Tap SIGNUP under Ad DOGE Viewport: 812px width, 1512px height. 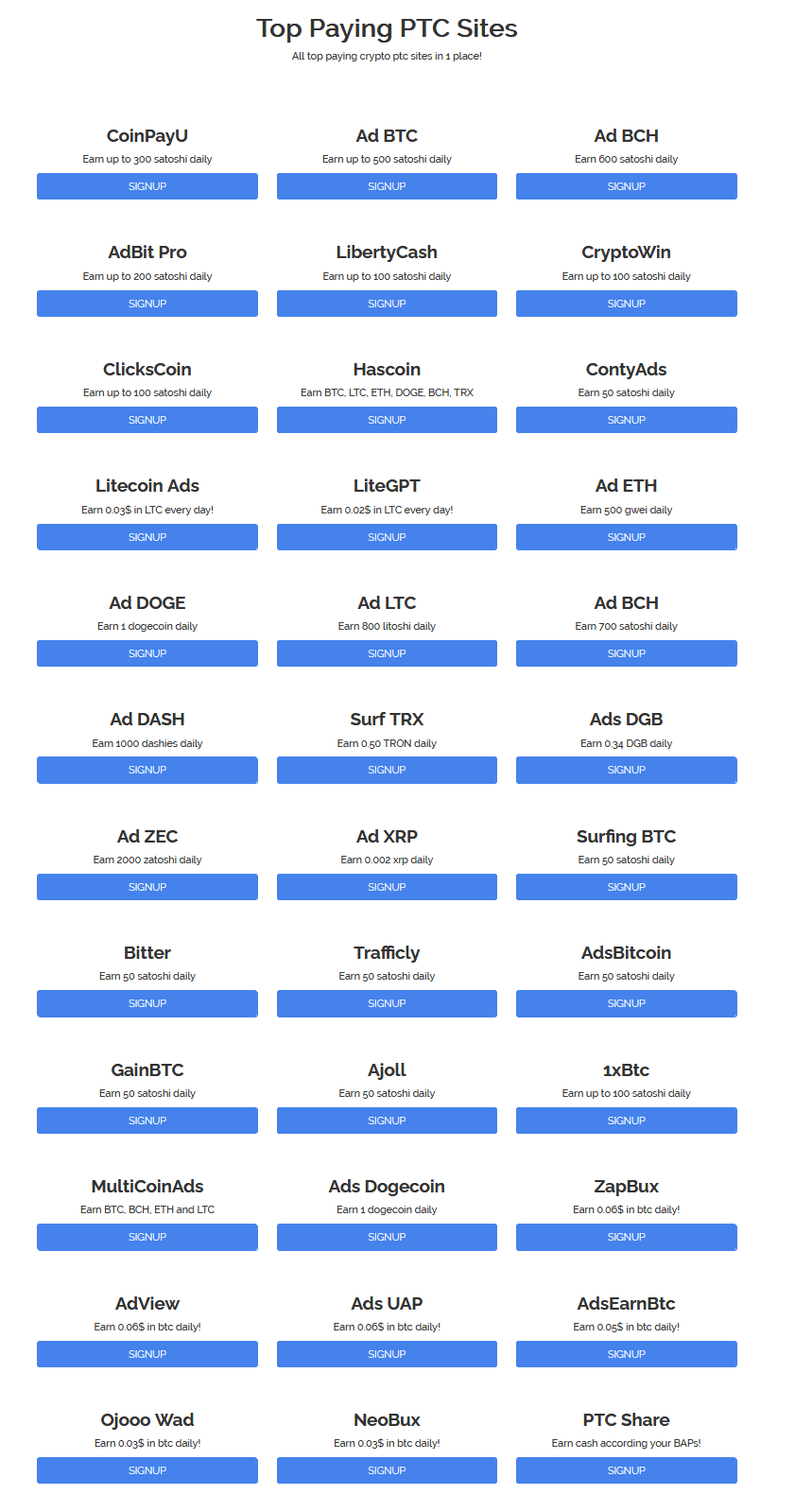click(x=147, y=653)
